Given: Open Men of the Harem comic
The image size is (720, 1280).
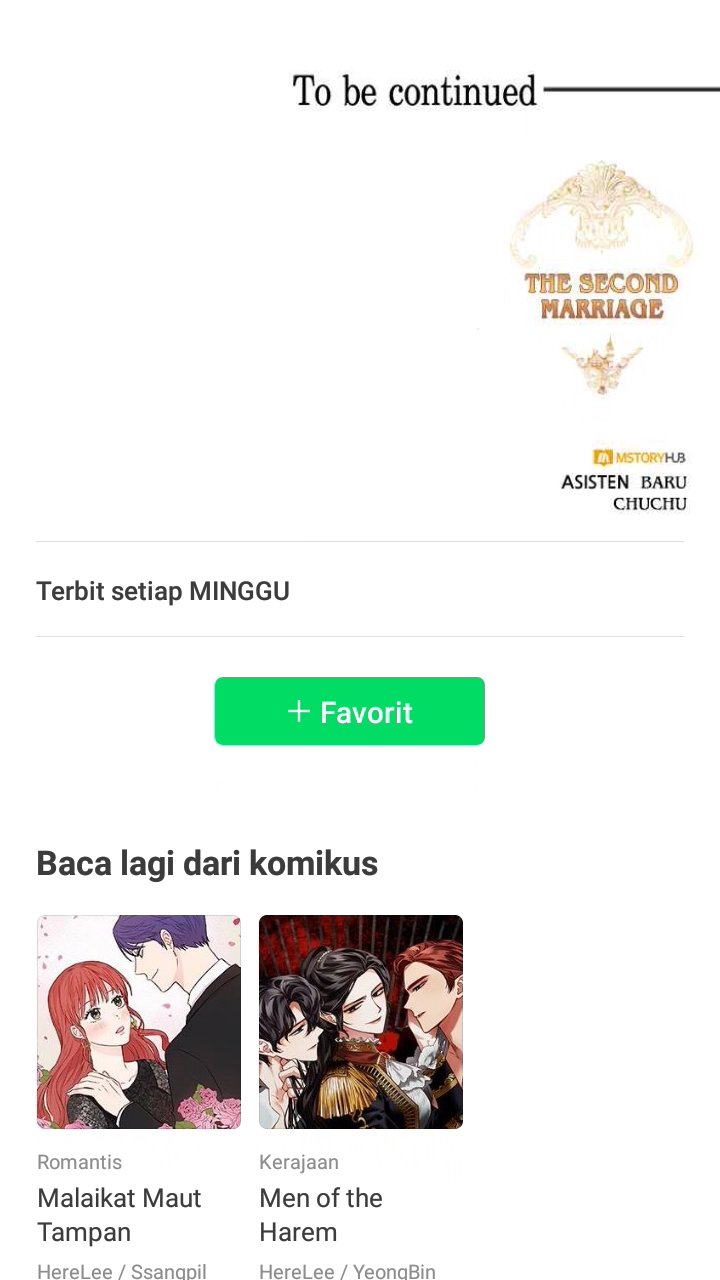Looking at the screenshot, I should pyautogui.click(x=361, y=1022).
